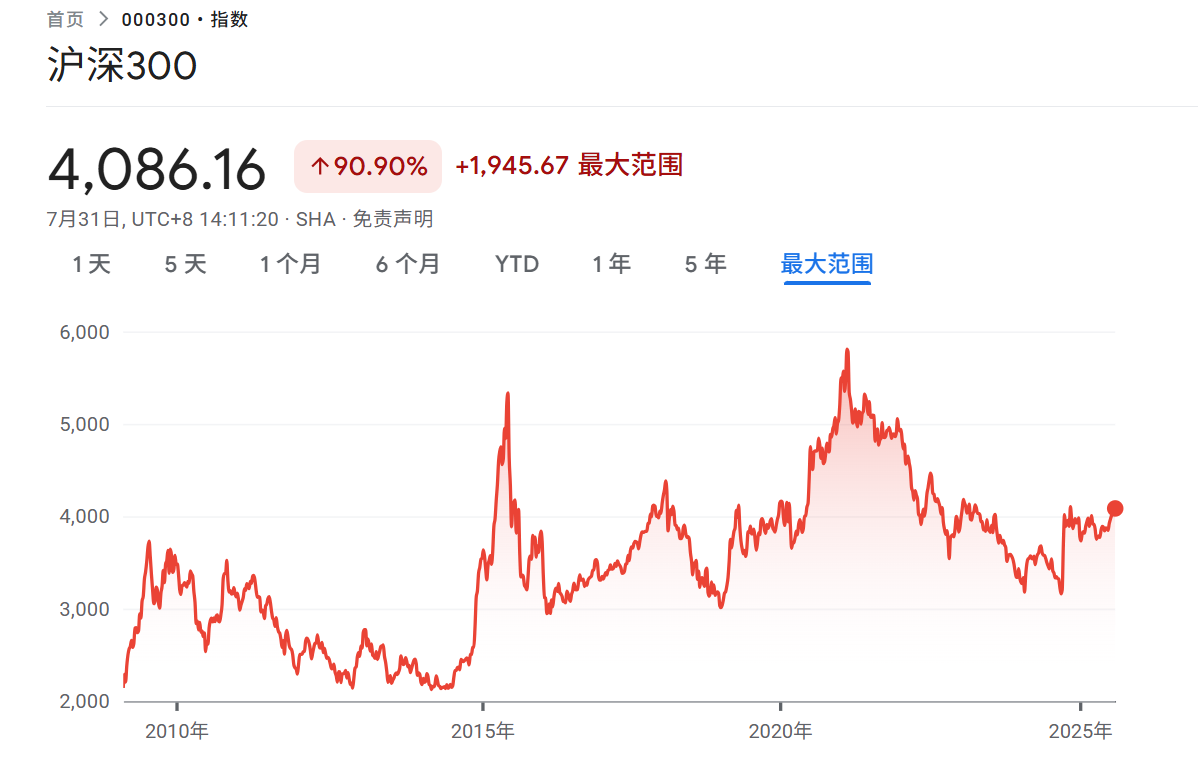
Task: Go to the 首页 breadcrumb link
Action: 66,19
